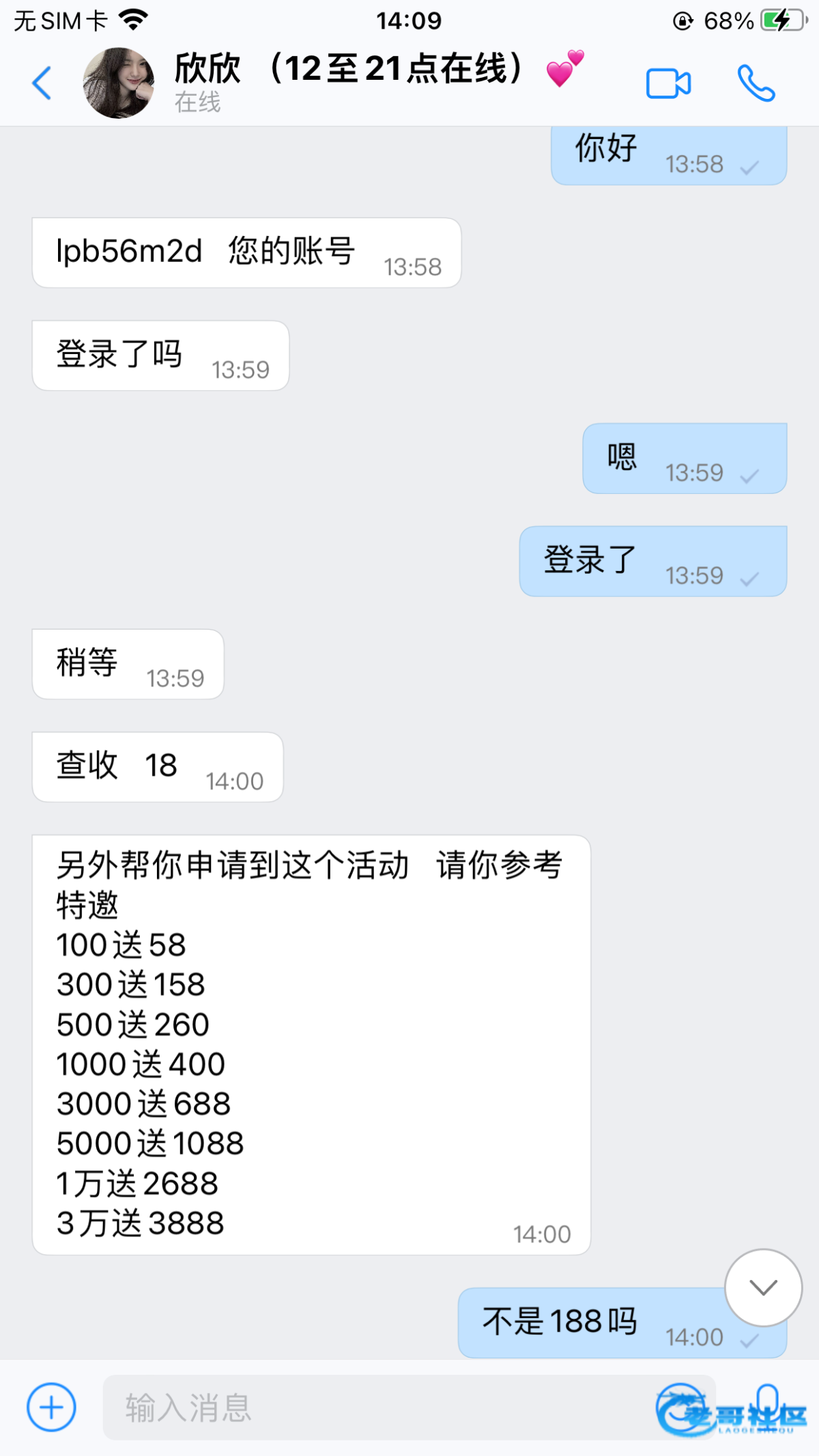Focus the 输入消息 message field
The image size is (819, 1456).
[x=375, y=1407]
